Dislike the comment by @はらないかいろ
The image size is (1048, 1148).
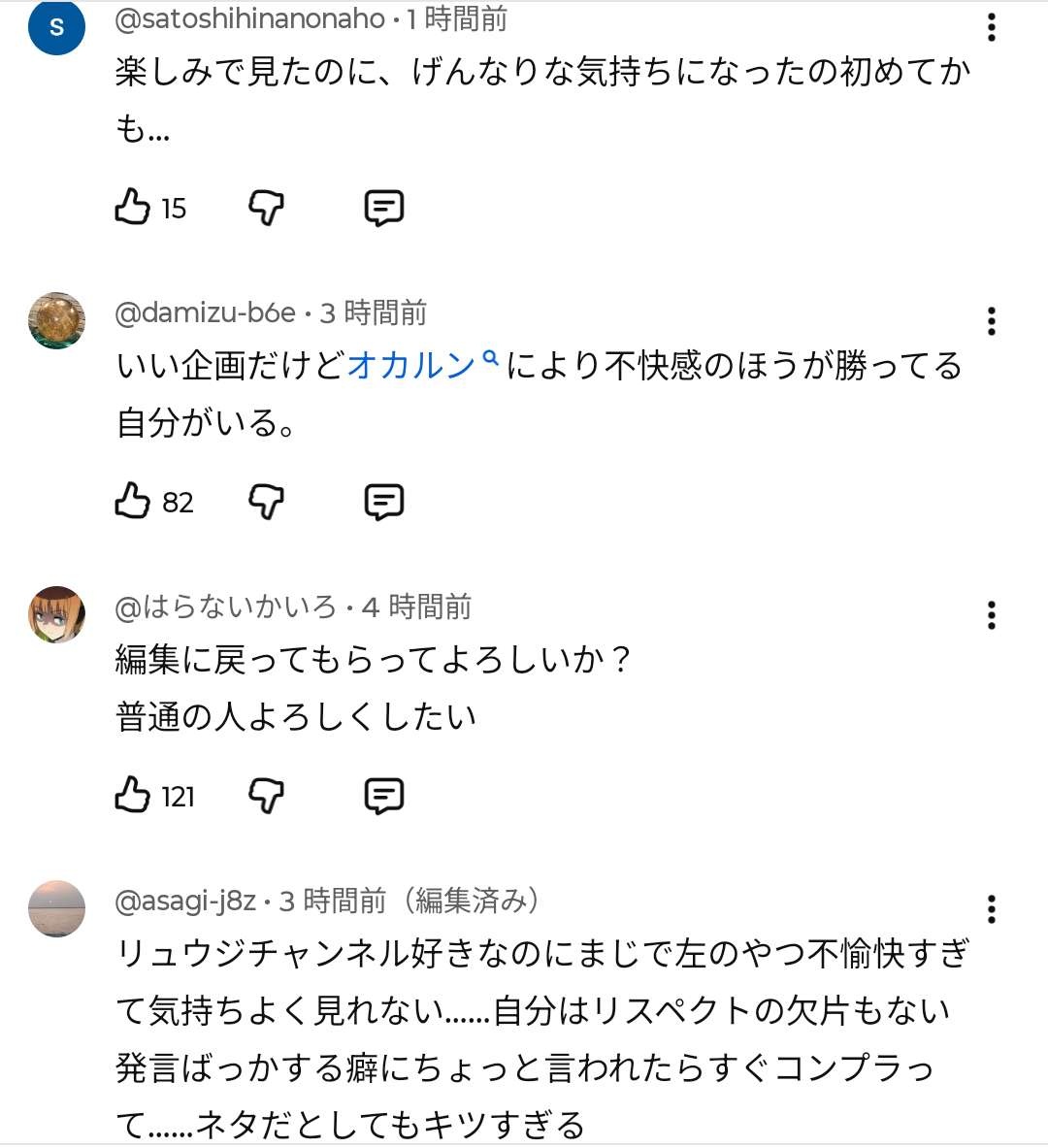[x=267, y=796]
